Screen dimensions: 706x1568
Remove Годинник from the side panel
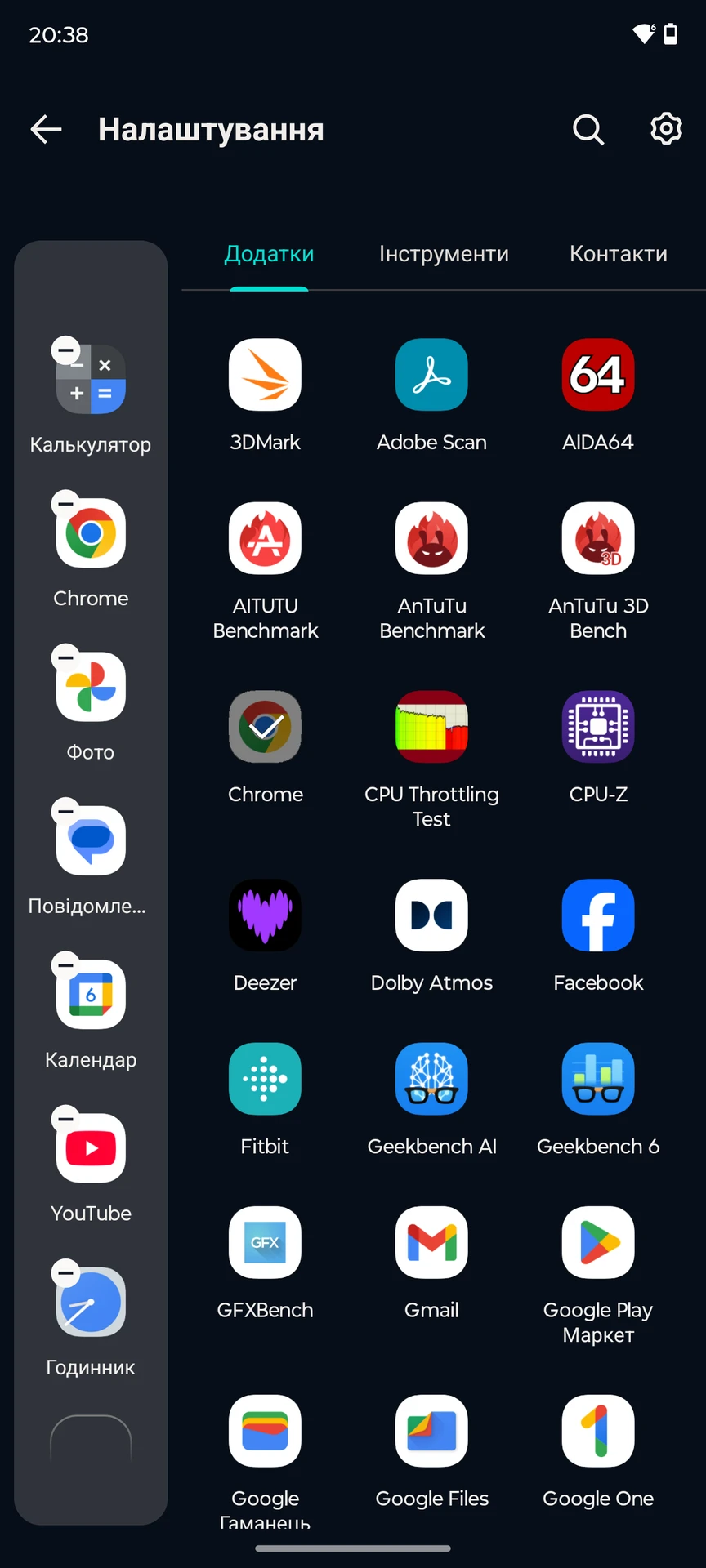tap(66, 1272)
